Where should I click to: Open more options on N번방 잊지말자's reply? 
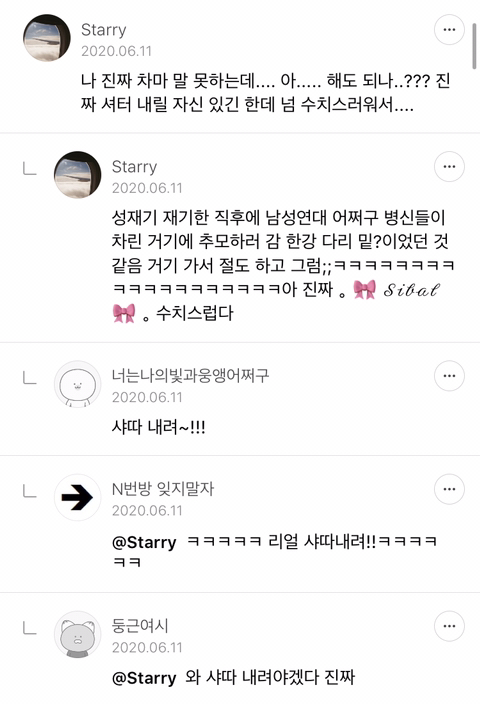(449, 489)
